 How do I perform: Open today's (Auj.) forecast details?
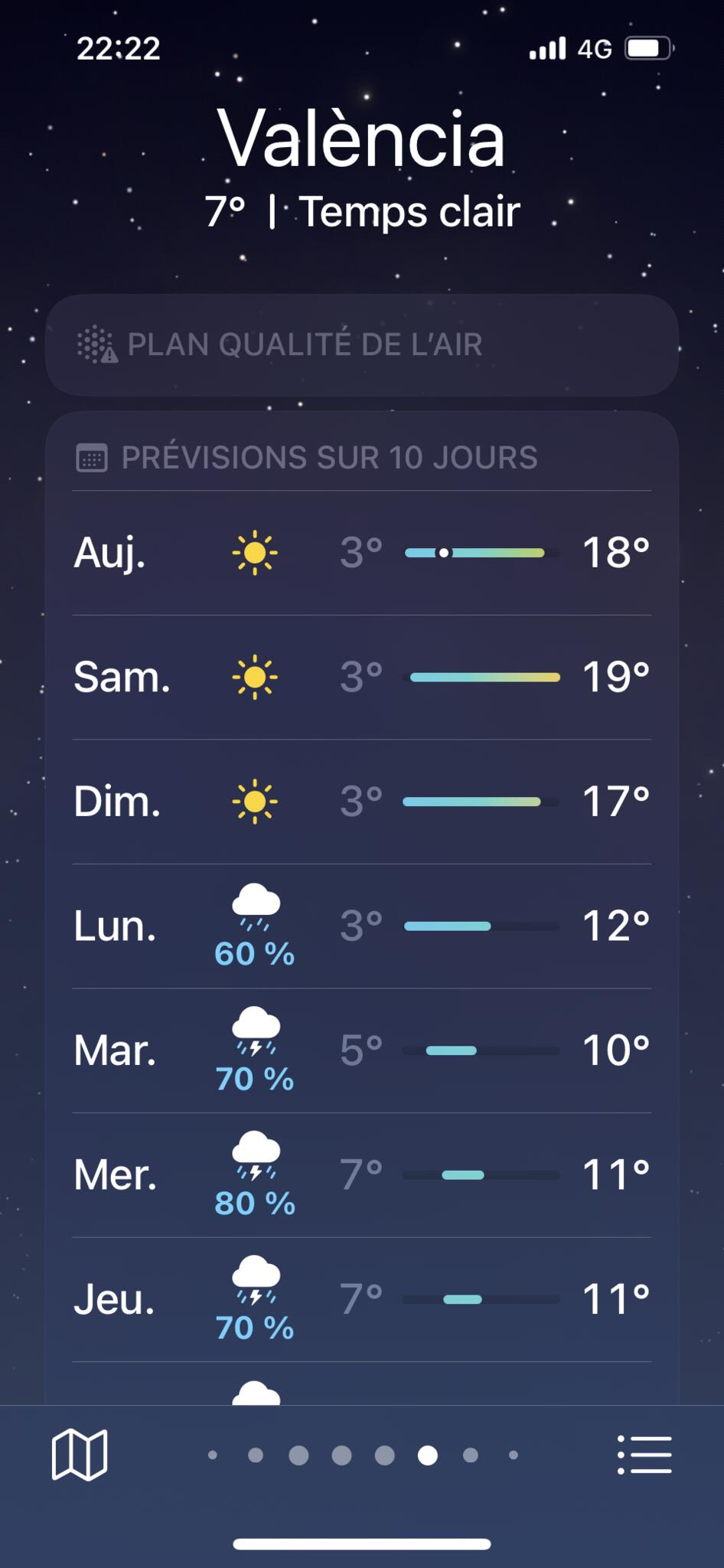(x=361, y=553)
